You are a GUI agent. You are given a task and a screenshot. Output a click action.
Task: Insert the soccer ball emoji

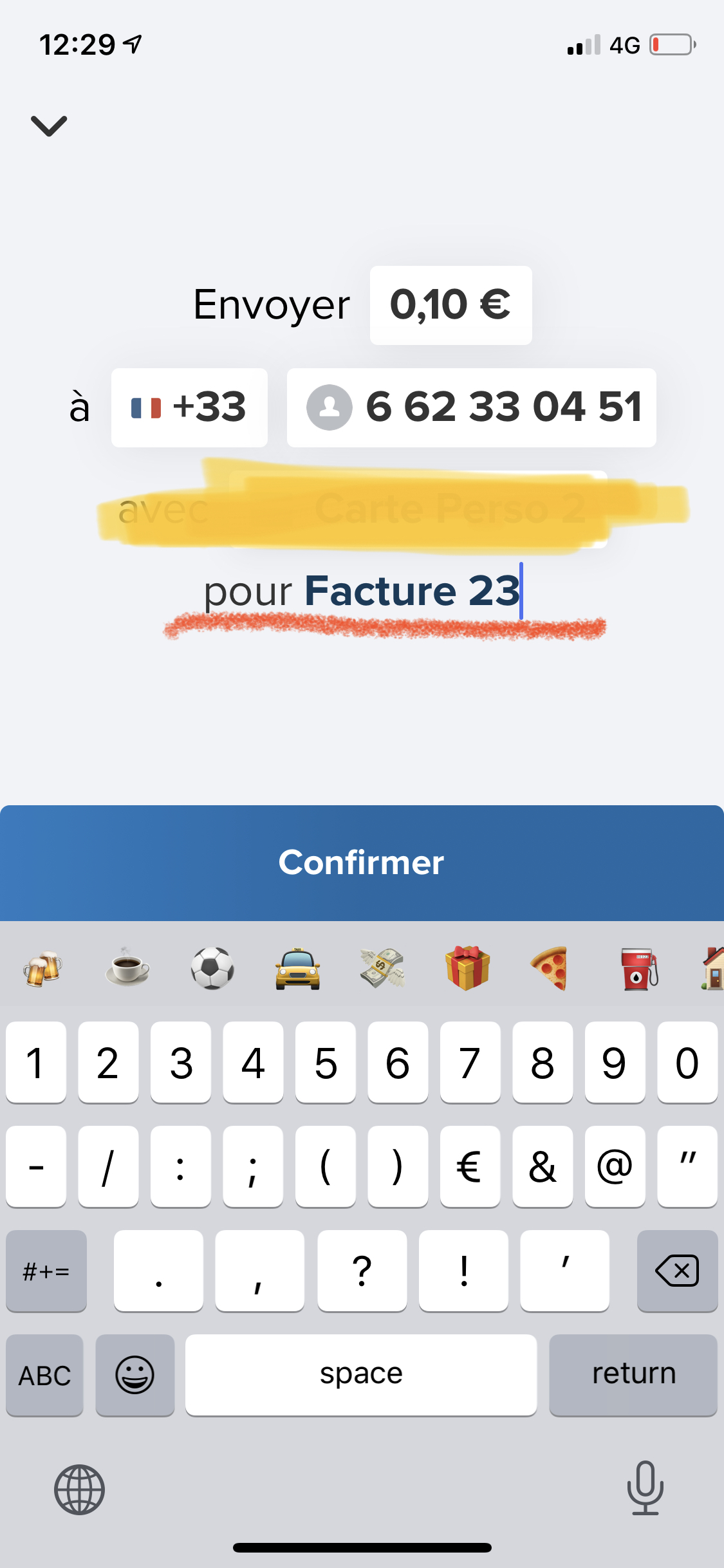click(212, 968)
